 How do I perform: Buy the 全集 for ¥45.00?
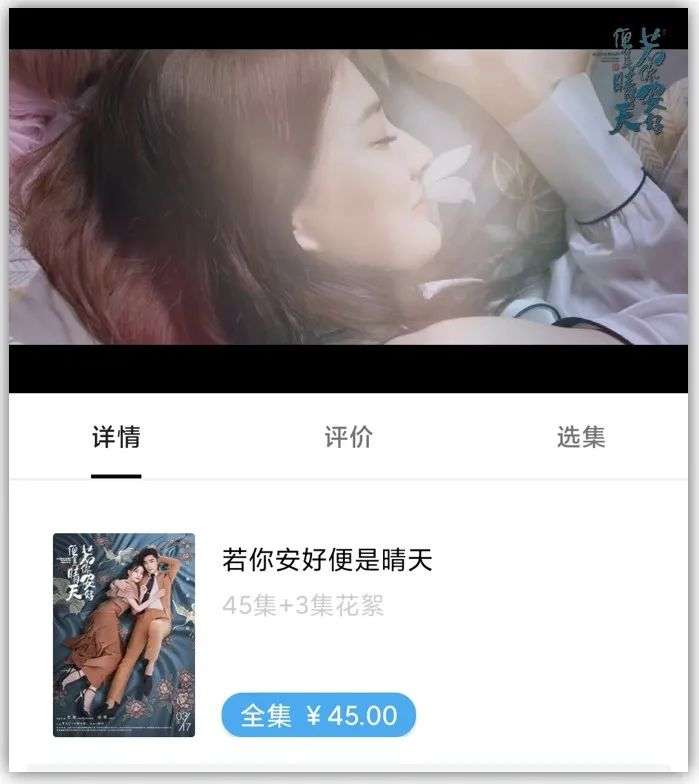coord(318,715)
